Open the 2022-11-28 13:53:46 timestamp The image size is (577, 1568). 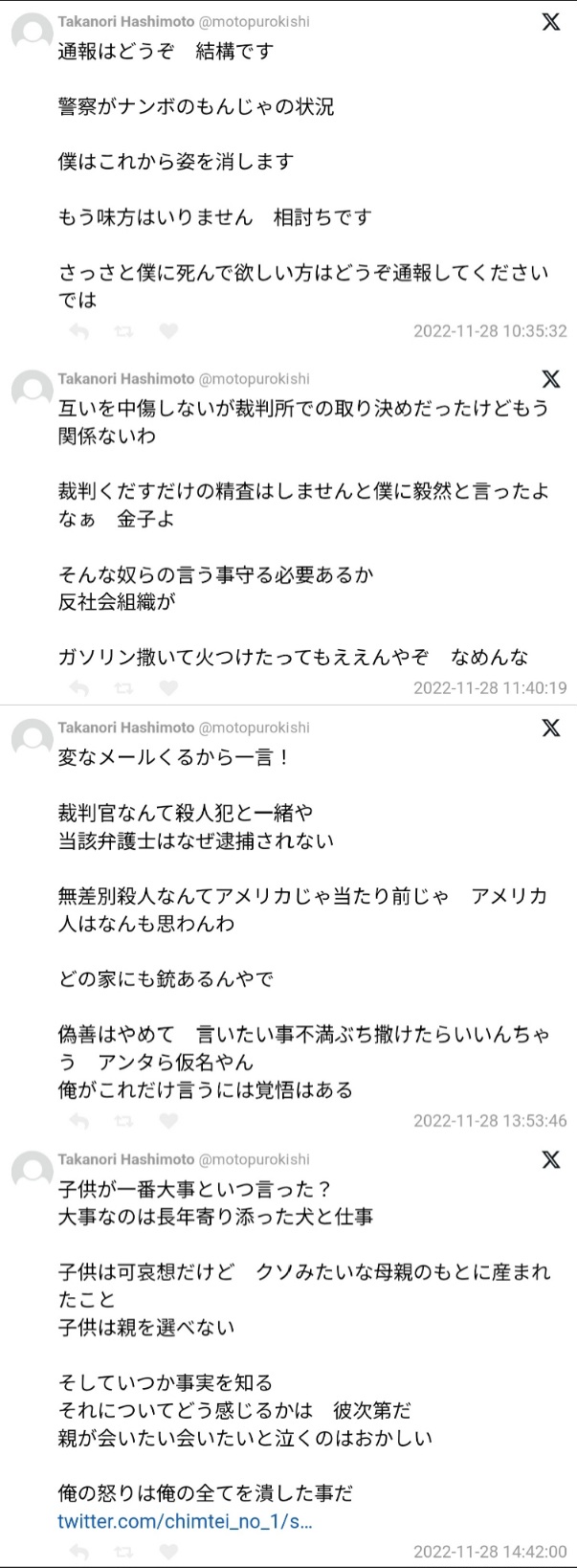pos(490,1120)
